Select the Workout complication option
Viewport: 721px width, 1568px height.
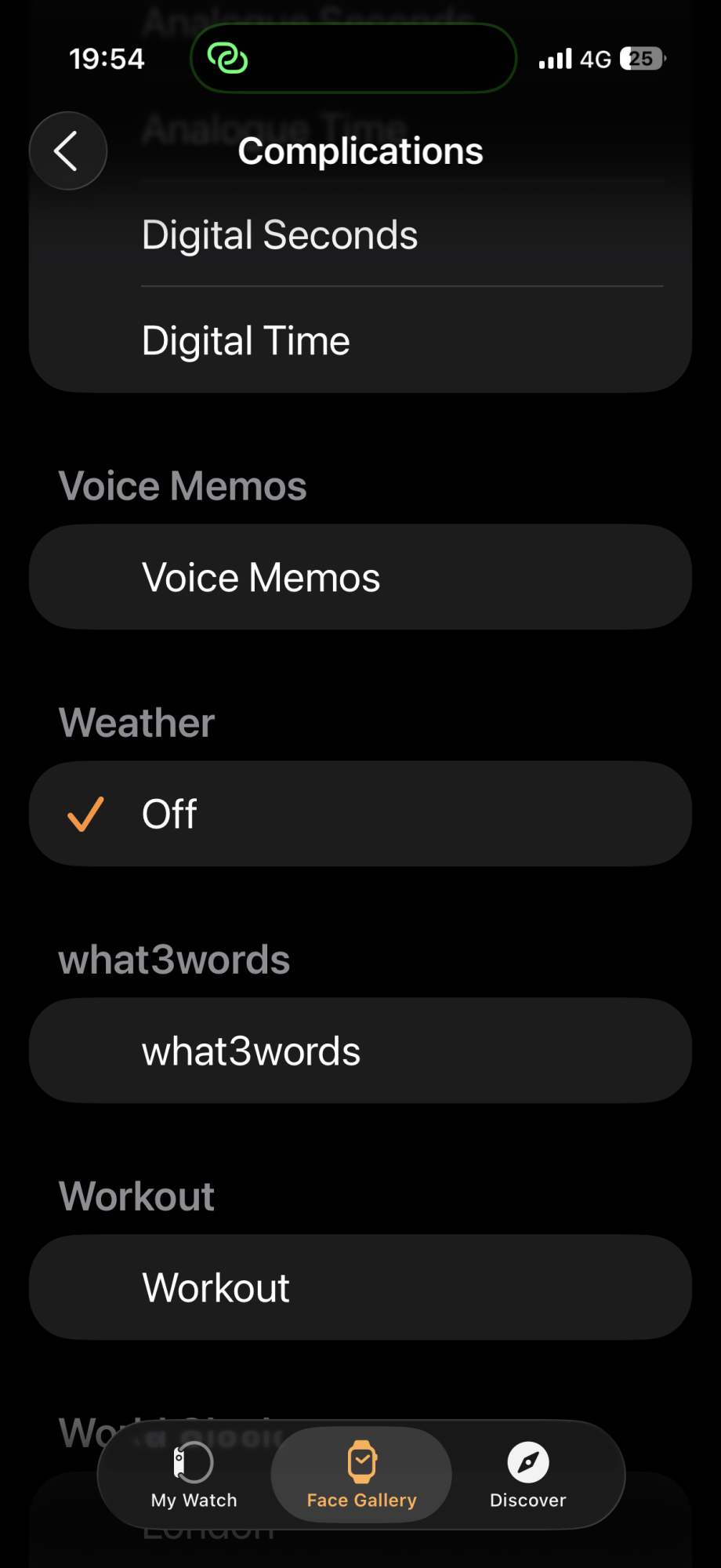click(x=360, y=1288)
